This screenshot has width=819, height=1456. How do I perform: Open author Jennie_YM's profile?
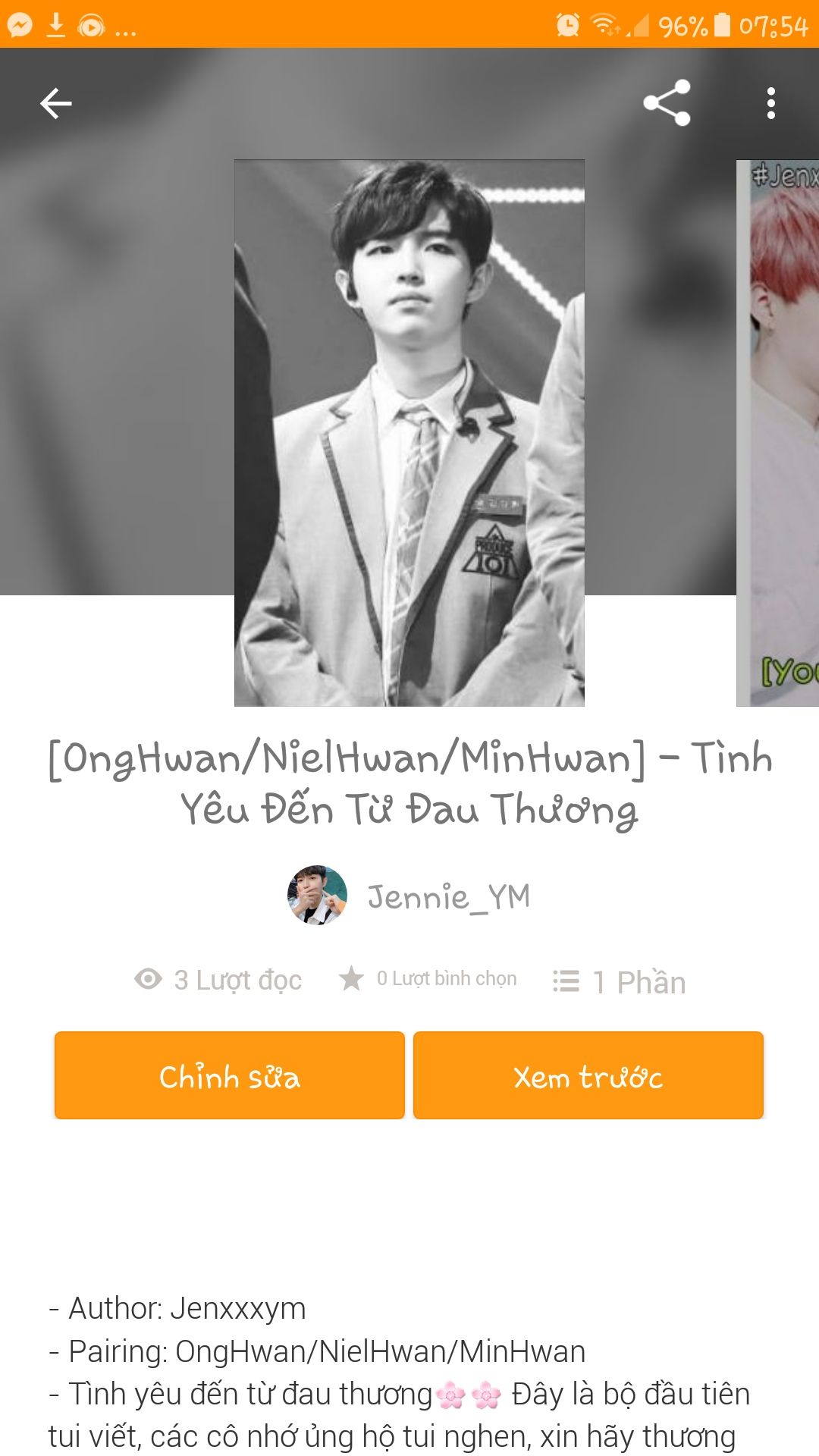[409, 896]
